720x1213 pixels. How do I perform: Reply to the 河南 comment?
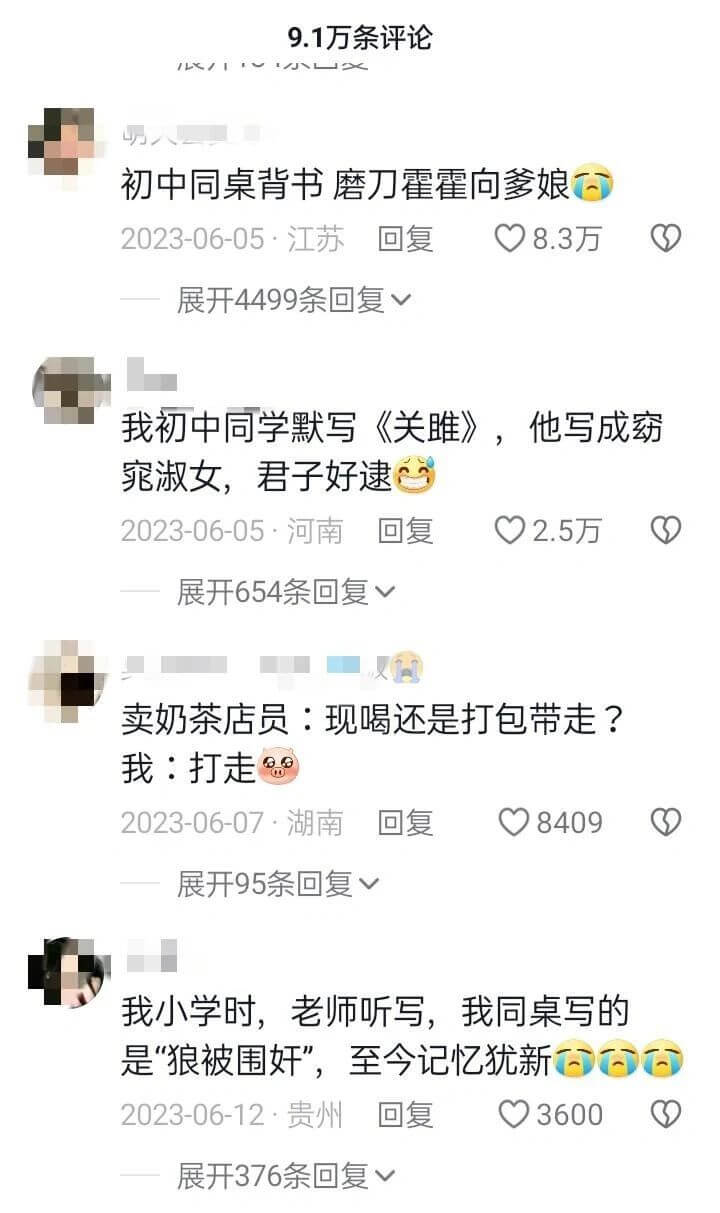[405, 530]
